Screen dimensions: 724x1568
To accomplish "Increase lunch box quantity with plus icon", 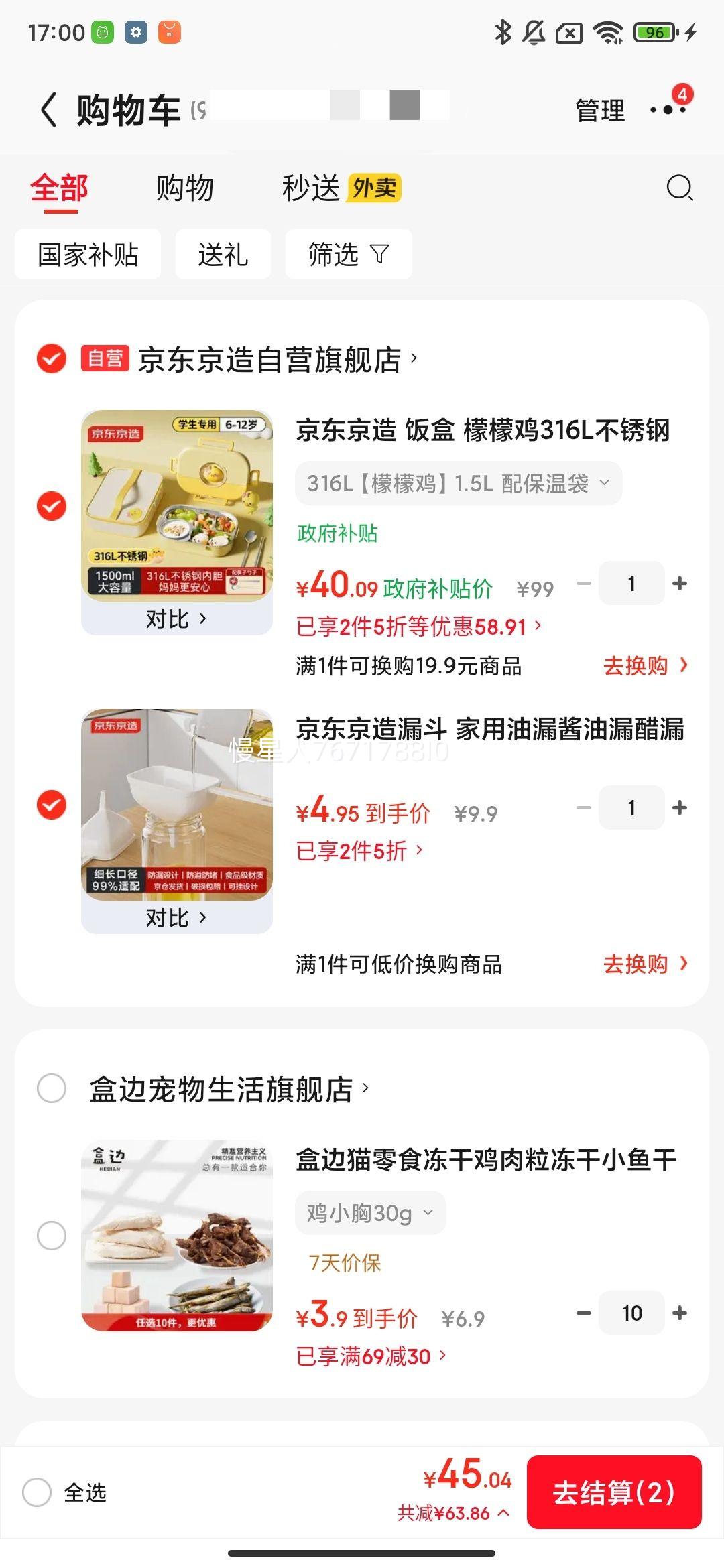I will tap(679, 583).
